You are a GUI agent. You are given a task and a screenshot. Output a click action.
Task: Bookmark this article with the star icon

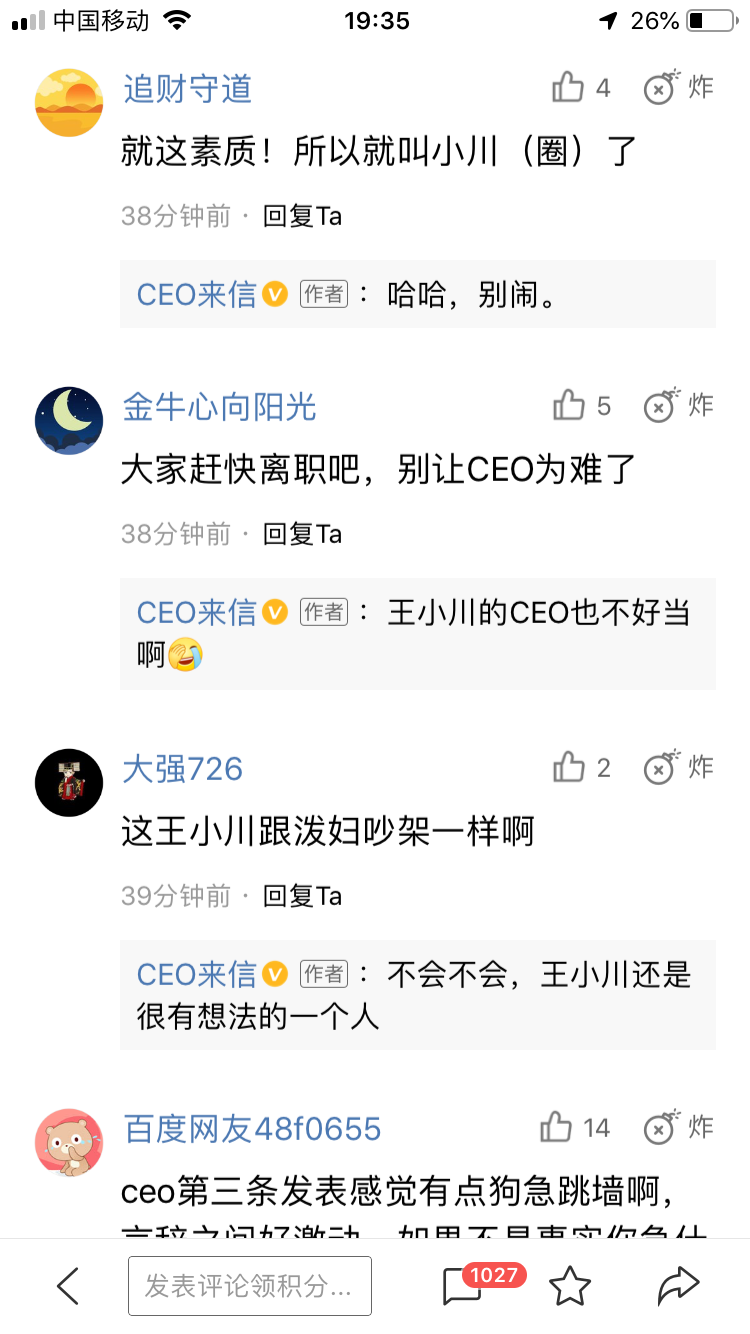click(570, 1286)
